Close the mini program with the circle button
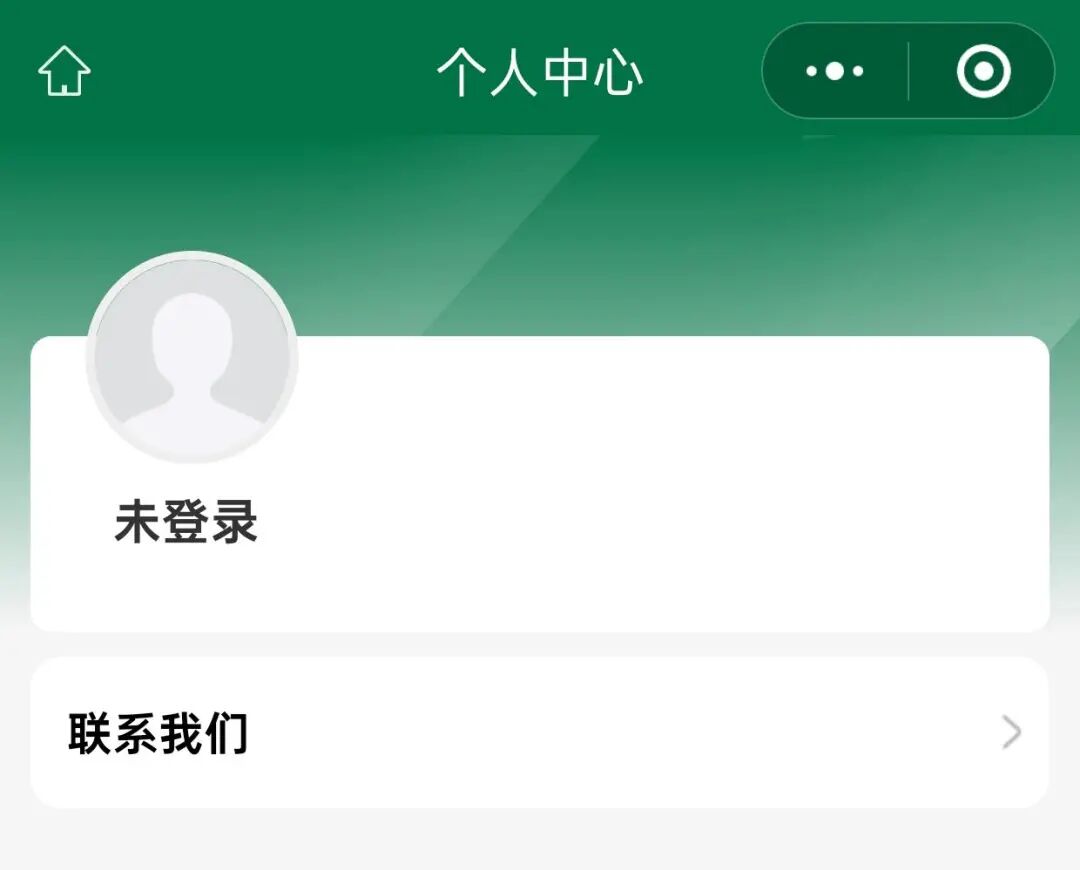The width and height of the screenshot is (1080, 870). click(983, 71)
